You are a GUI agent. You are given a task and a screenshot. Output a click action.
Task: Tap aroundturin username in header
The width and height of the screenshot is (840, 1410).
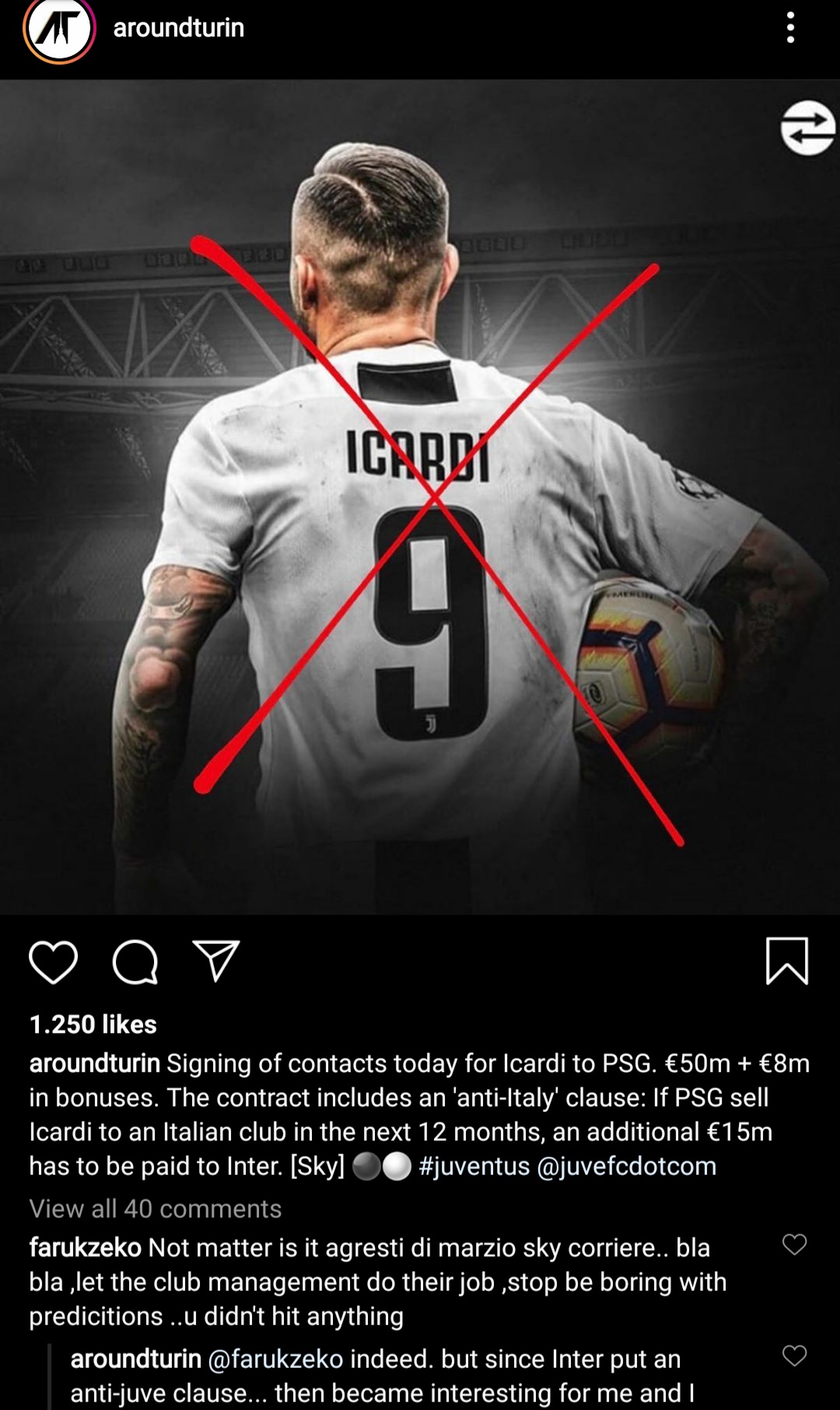pos(179,28)
